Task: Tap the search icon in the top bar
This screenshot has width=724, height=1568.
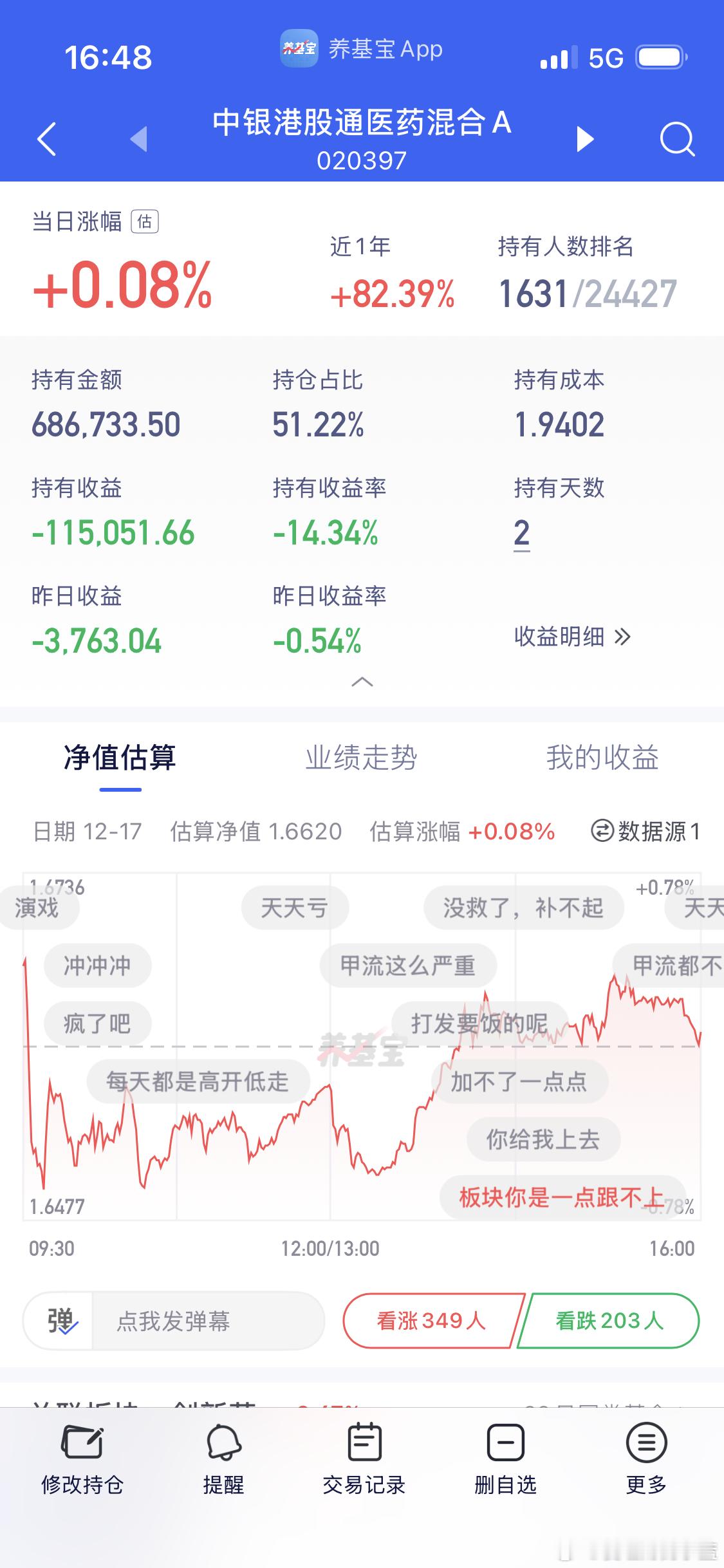Action: tap(676, 138)
